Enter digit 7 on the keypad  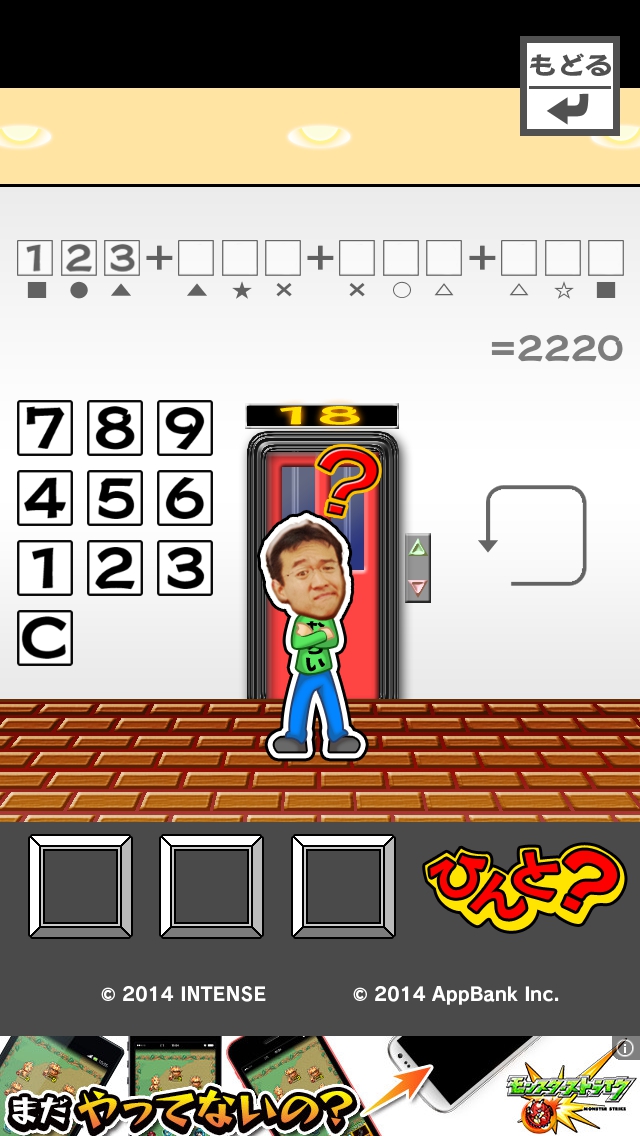tap(45, 428)
